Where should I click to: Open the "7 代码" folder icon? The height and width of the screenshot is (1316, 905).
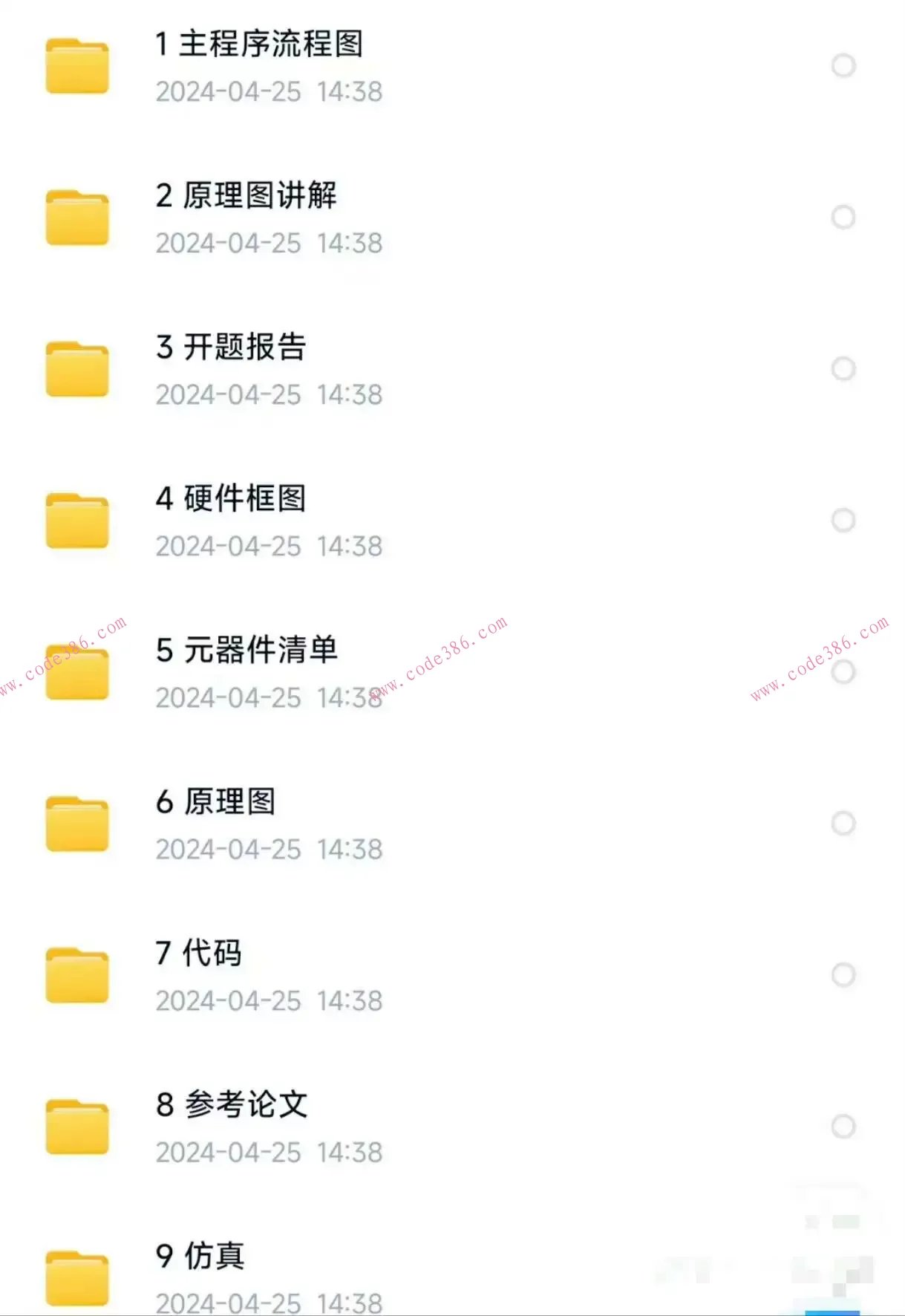point(77,976)
